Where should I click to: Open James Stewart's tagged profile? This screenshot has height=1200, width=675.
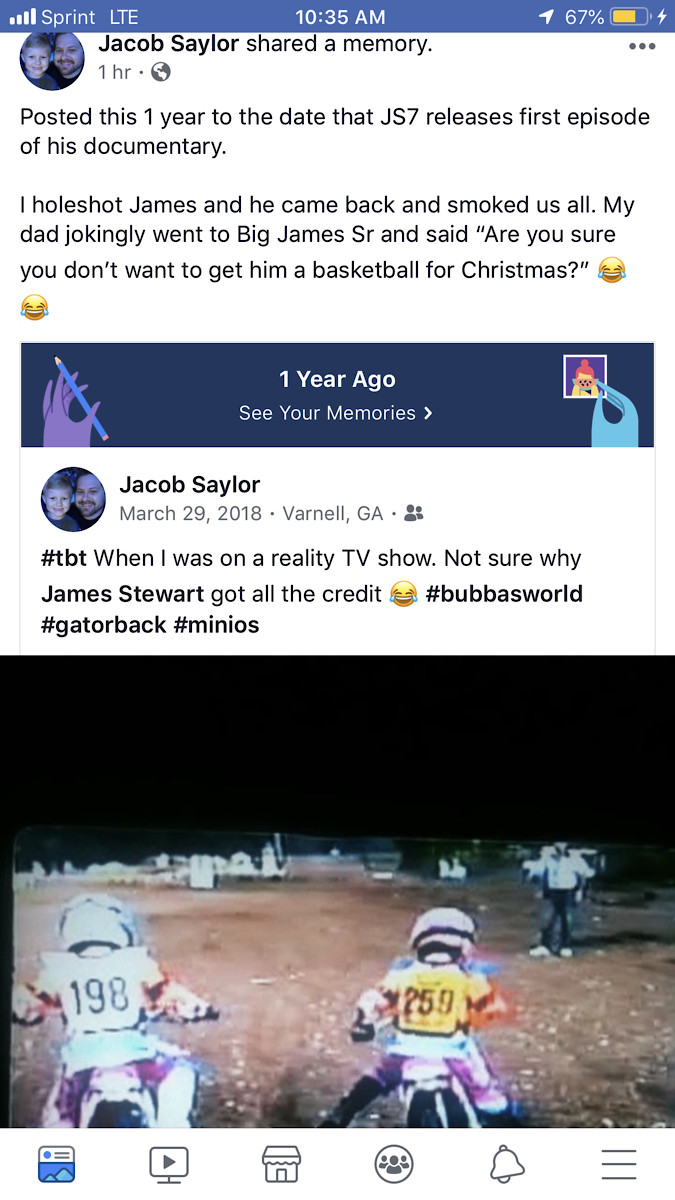pyautogui.click(x=122, y=594)
